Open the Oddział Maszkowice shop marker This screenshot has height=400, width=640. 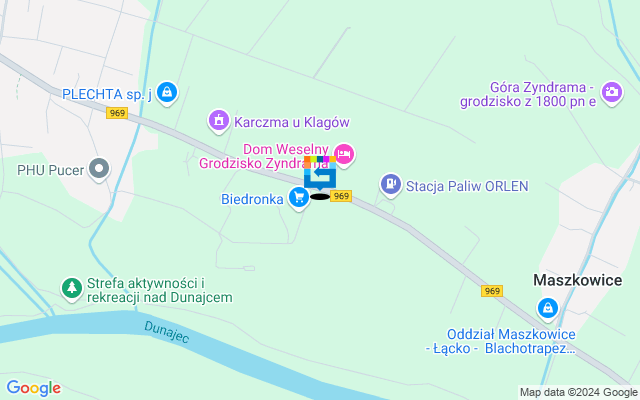pyautogui.click(x=547, y=308)
